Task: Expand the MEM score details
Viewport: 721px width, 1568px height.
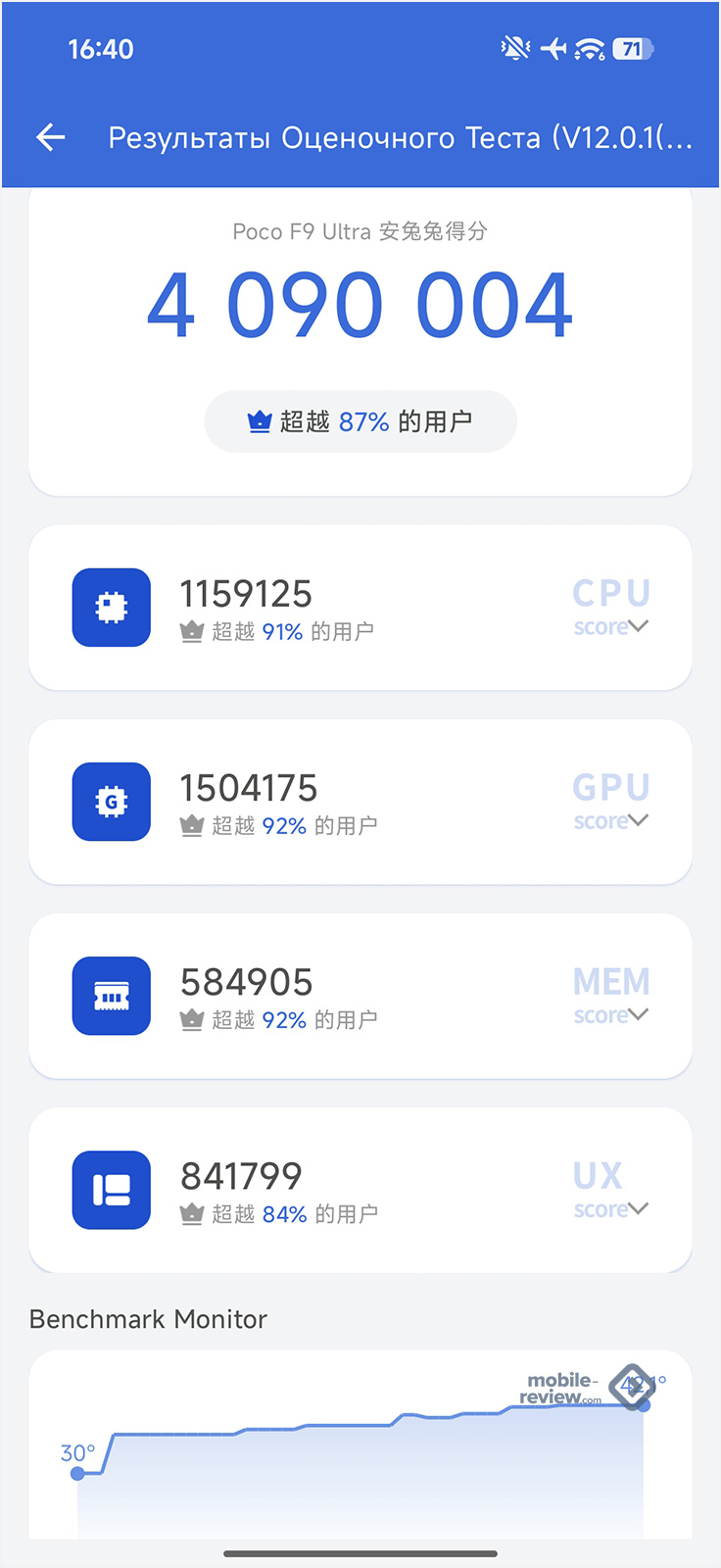Action: 638,1014
